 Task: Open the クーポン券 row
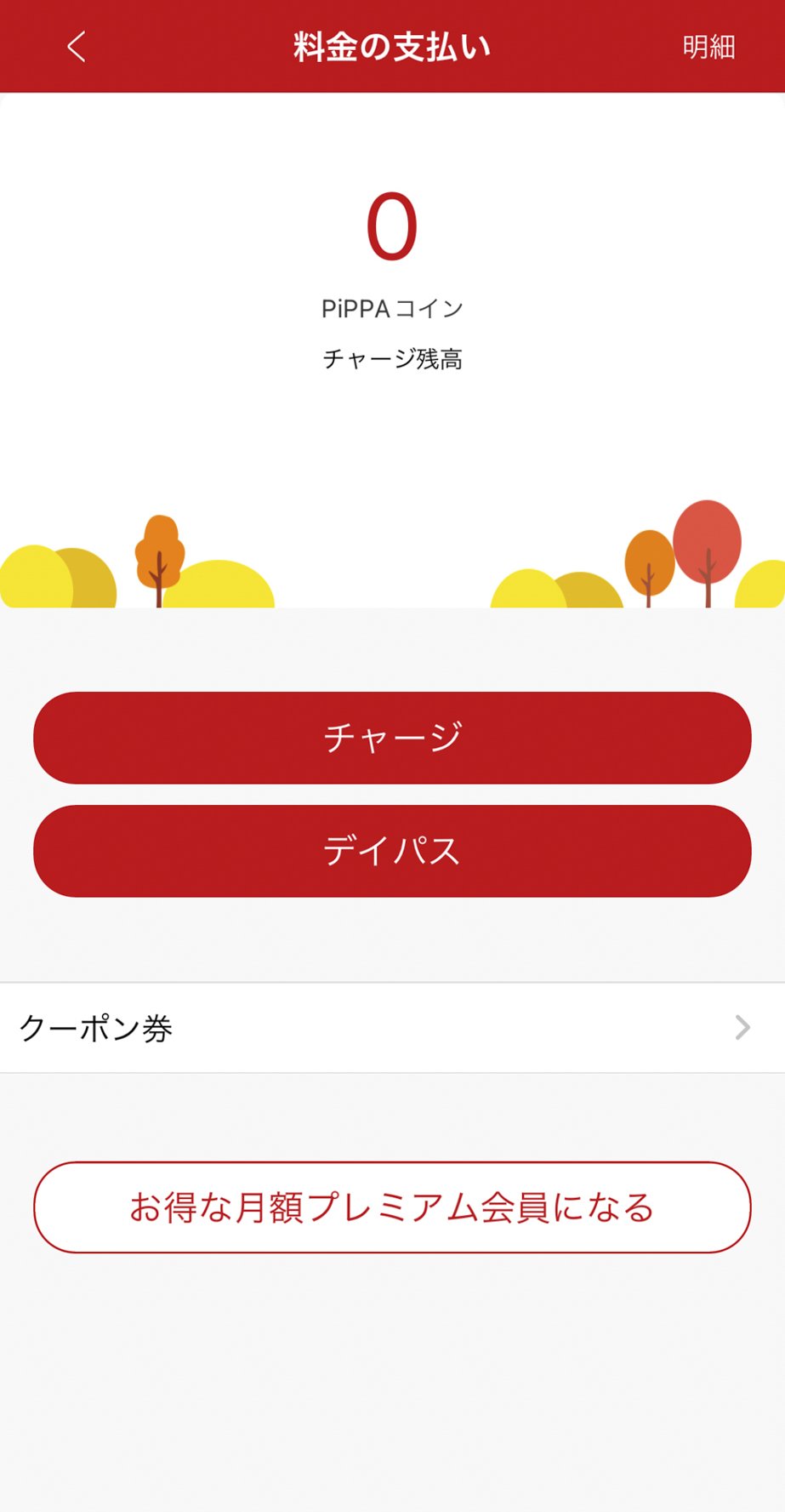click(392, 1028)
